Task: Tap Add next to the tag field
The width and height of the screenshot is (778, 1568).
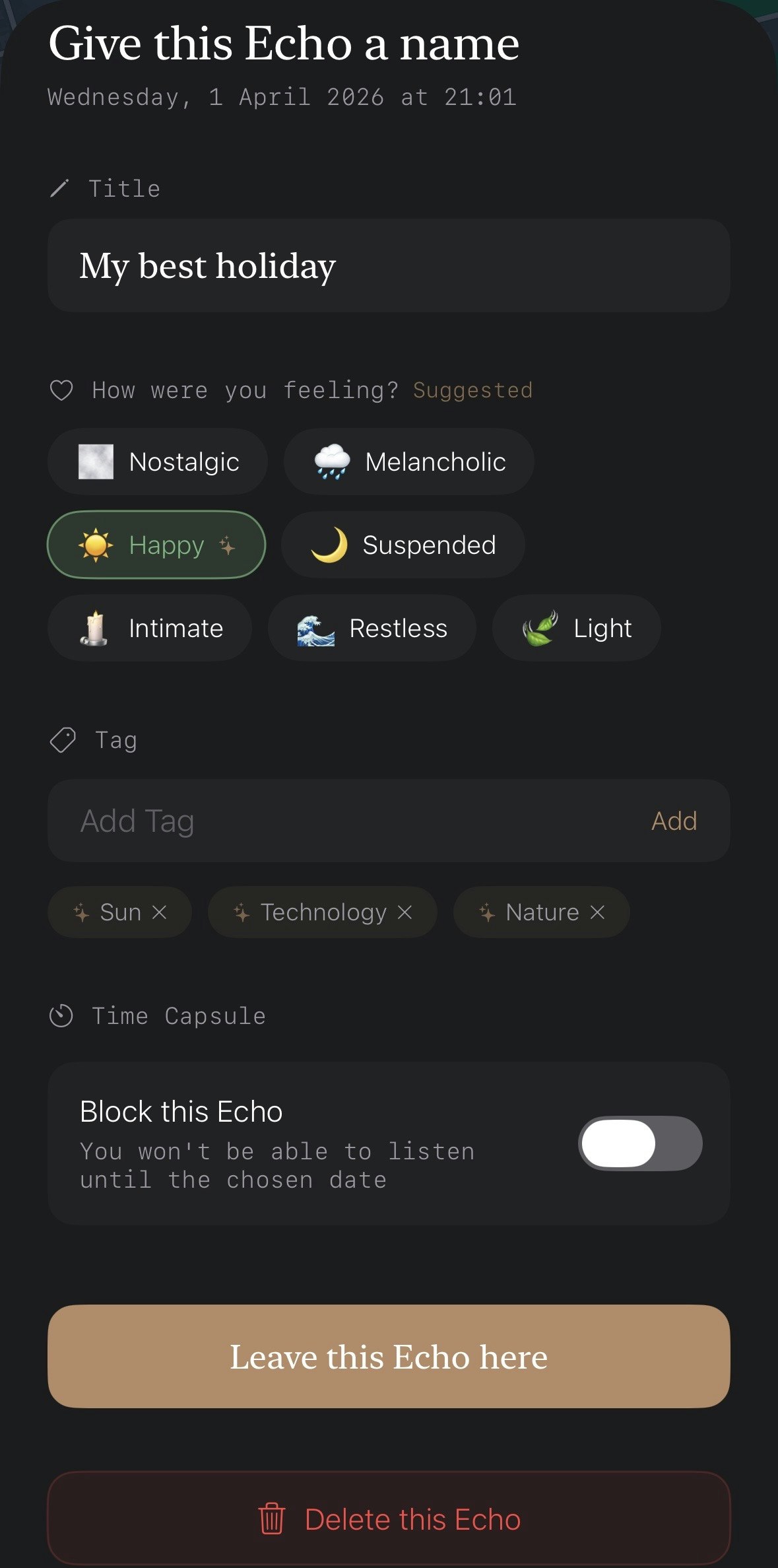Action: click(674, 821)
